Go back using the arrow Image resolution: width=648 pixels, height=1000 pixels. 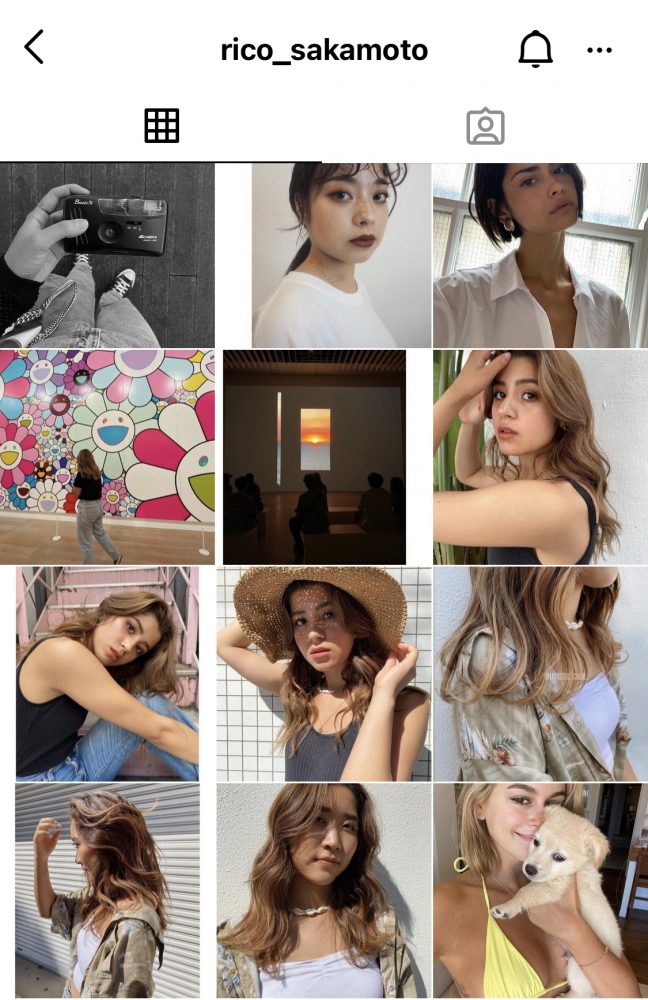tap(34, 47)
